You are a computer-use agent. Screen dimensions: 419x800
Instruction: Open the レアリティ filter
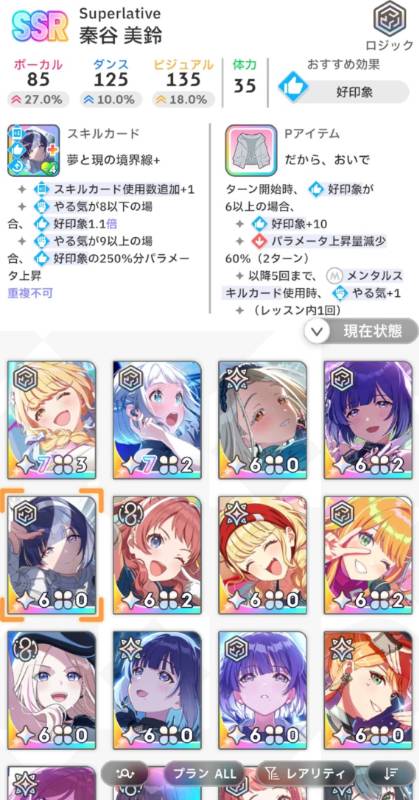305,773
